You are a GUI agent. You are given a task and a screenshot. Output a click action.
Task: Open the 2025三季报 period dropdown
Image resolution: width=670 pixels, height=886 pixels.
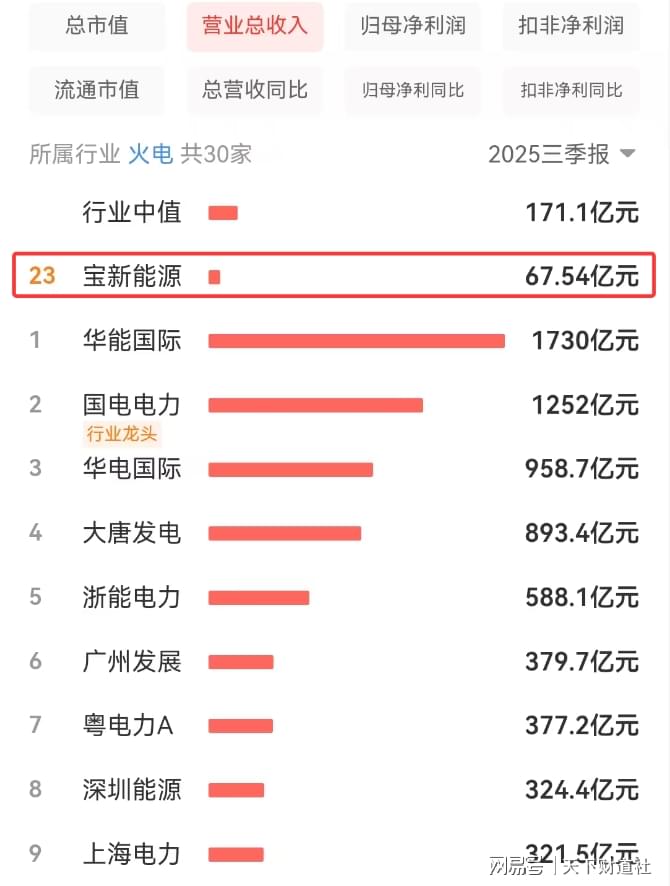[561, 154]
